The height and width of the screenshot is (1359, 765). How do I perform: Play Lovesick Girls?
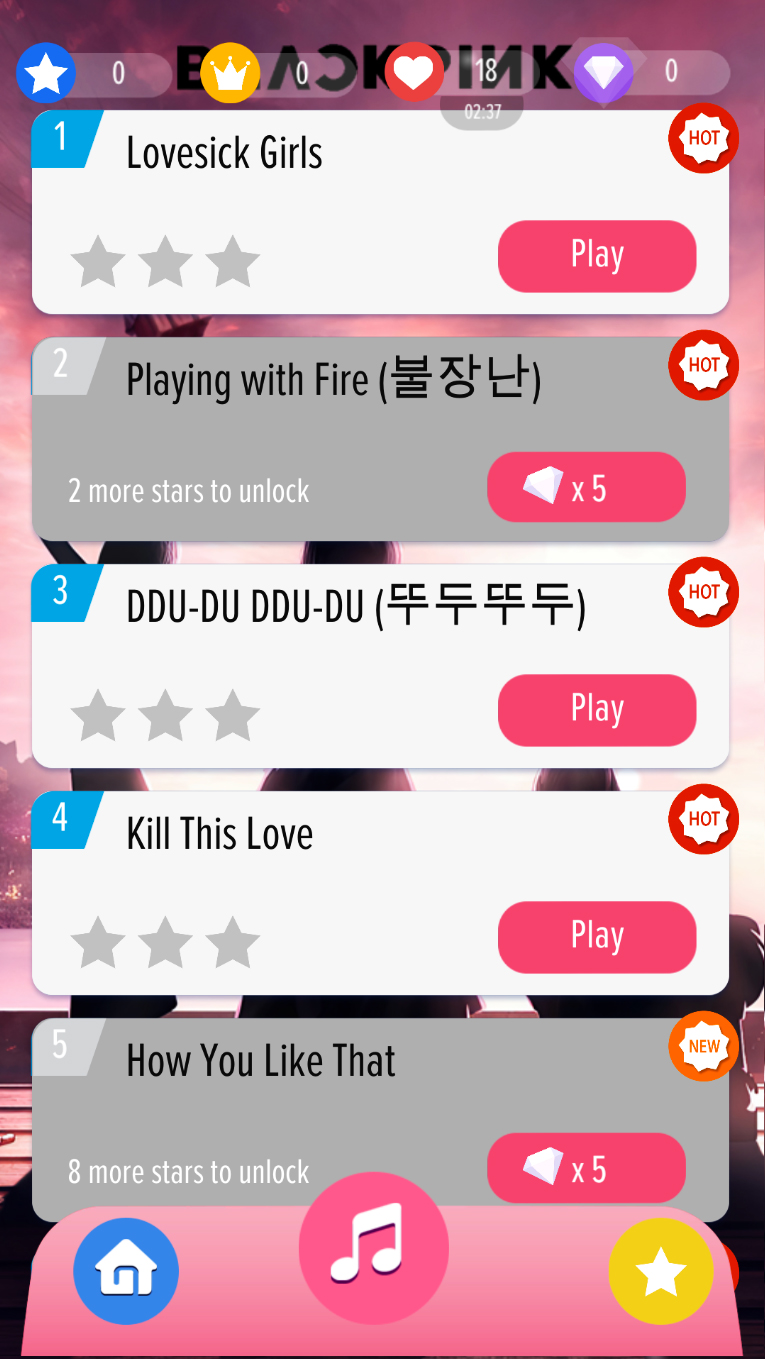coord(597,256)
